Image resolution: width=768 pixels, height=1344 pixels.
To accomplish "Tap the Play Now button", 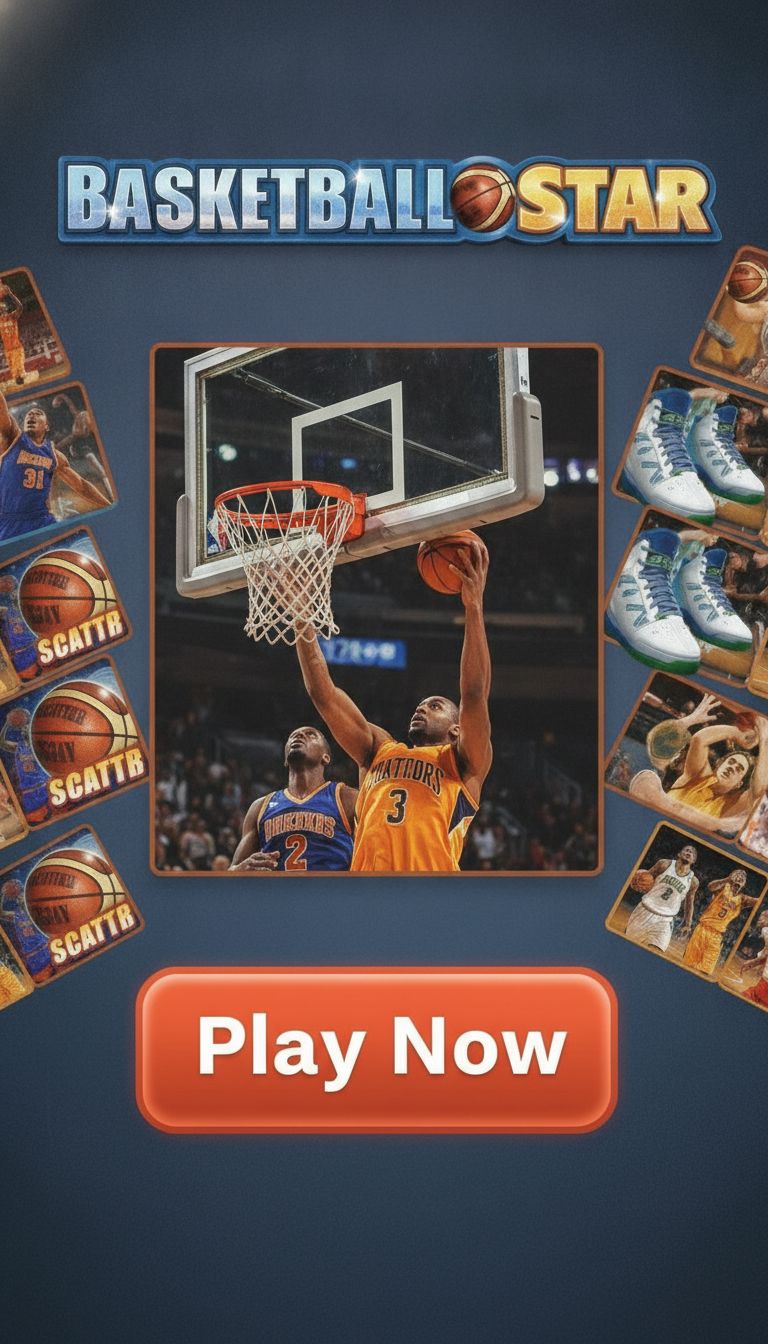I will pyautogui.click(x=377, y=1050).
